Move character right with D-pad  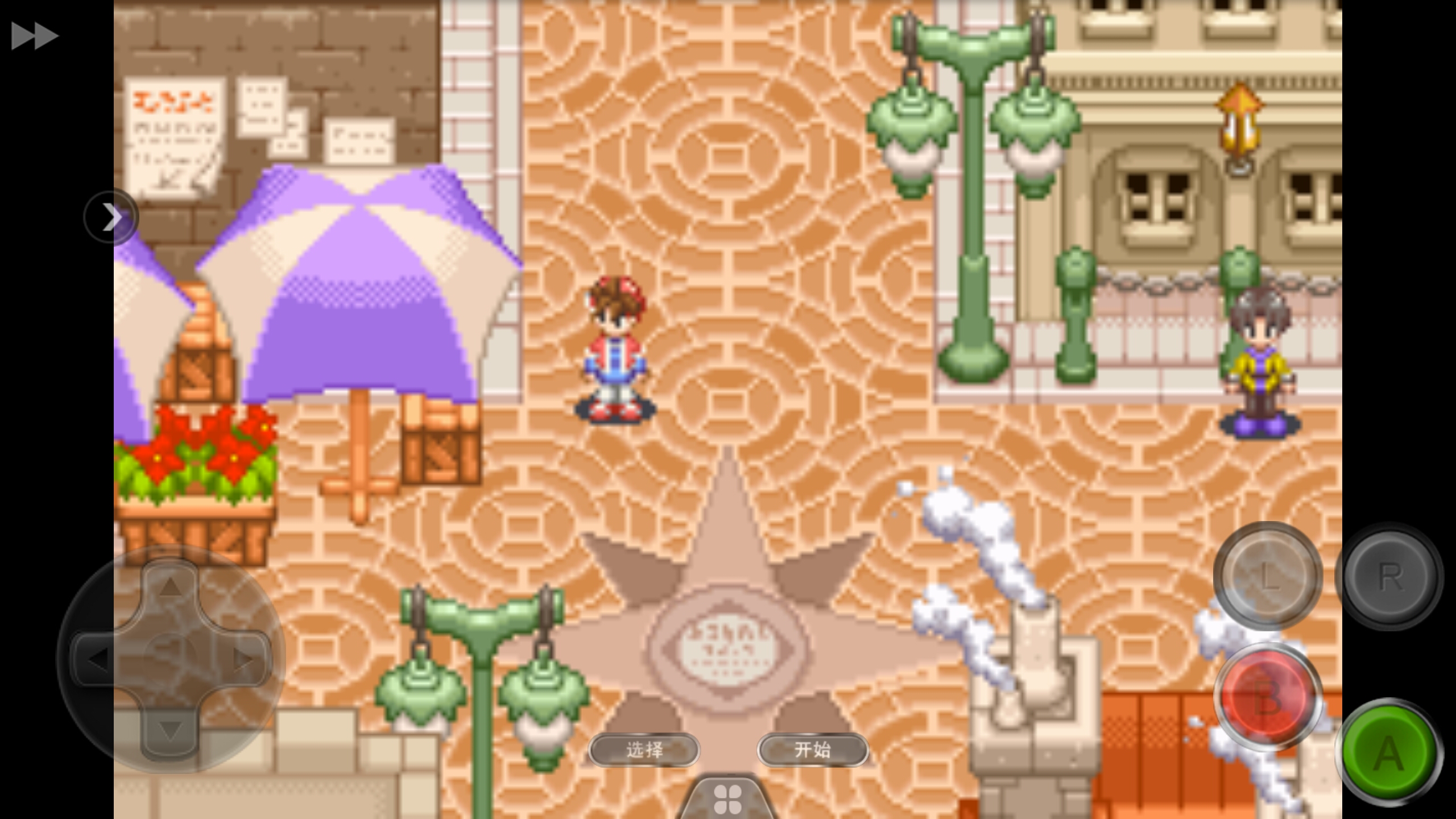click(x=243, y=660)
